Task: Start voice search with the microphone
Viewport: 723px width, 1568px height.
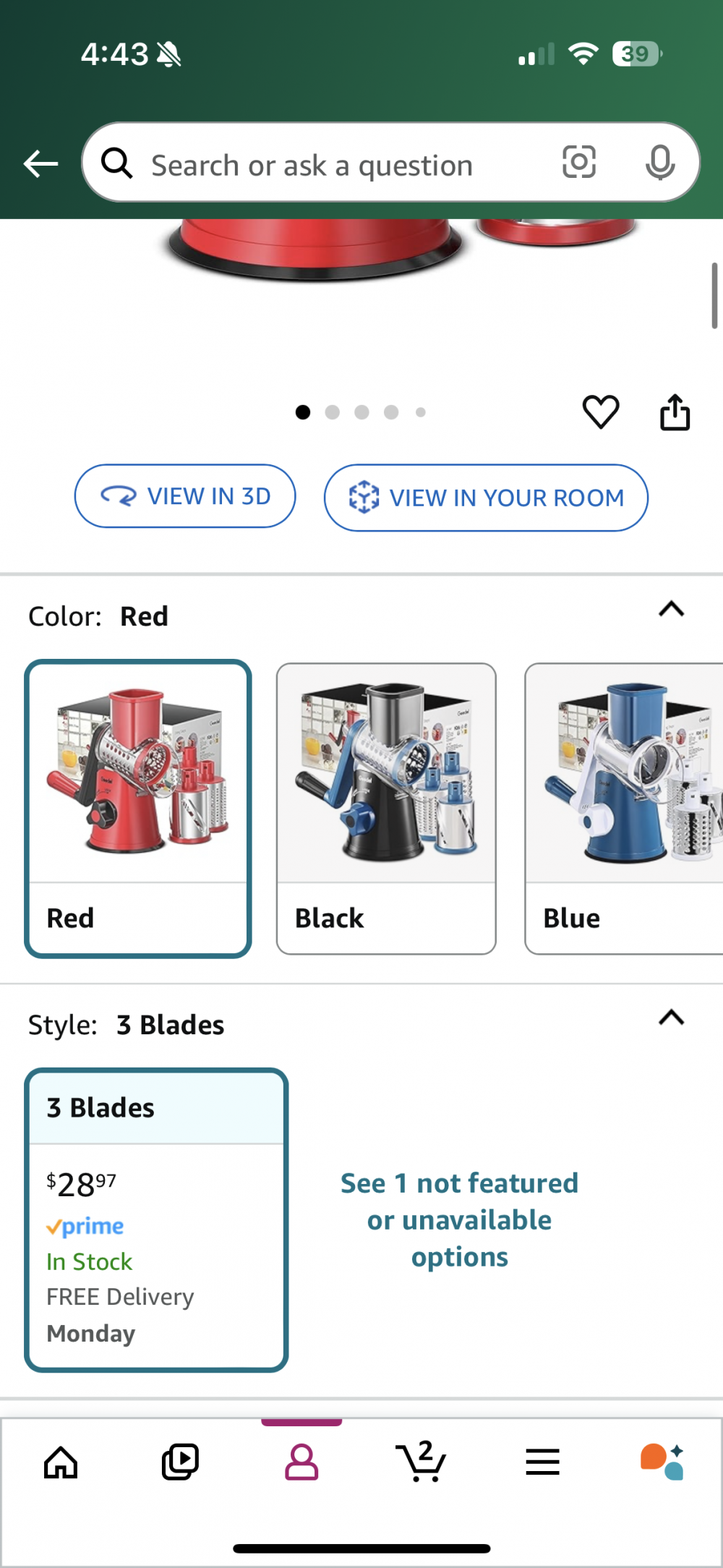Action: (x=659, y=163)
